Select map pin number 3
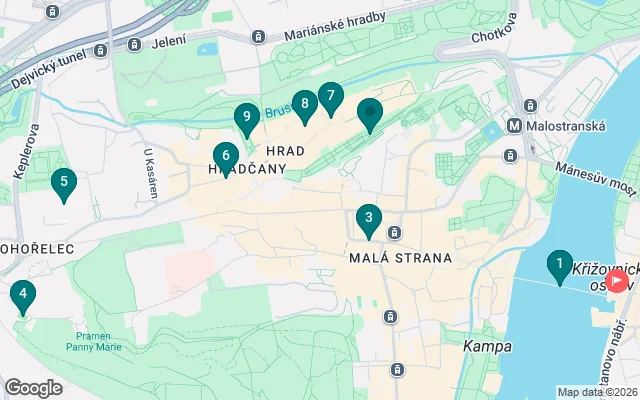The width and height of the screenshot is (640, 400). coord(369,218)
